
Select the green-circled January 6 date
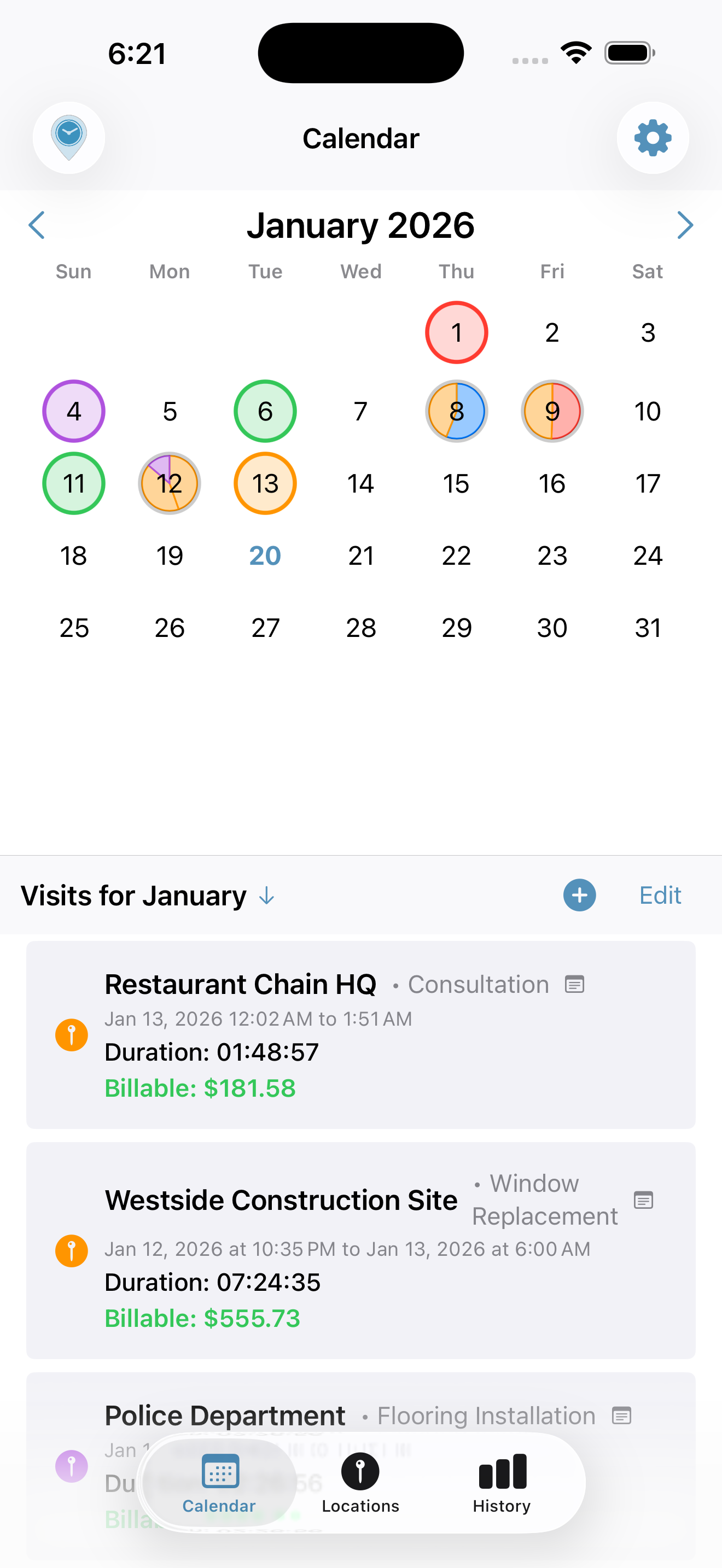click(265, 411)
